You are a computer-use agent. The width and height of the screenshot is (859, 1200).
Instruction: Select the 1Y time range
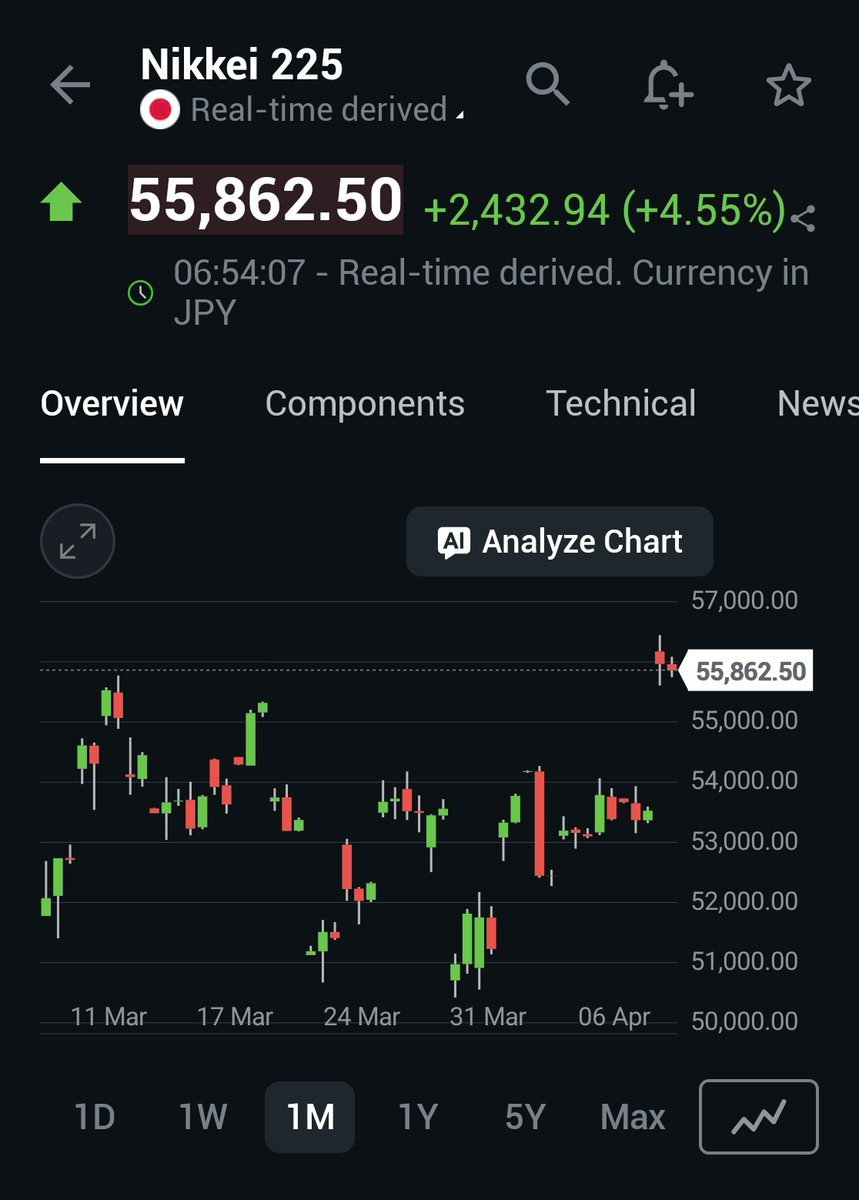click(418, 1116)
